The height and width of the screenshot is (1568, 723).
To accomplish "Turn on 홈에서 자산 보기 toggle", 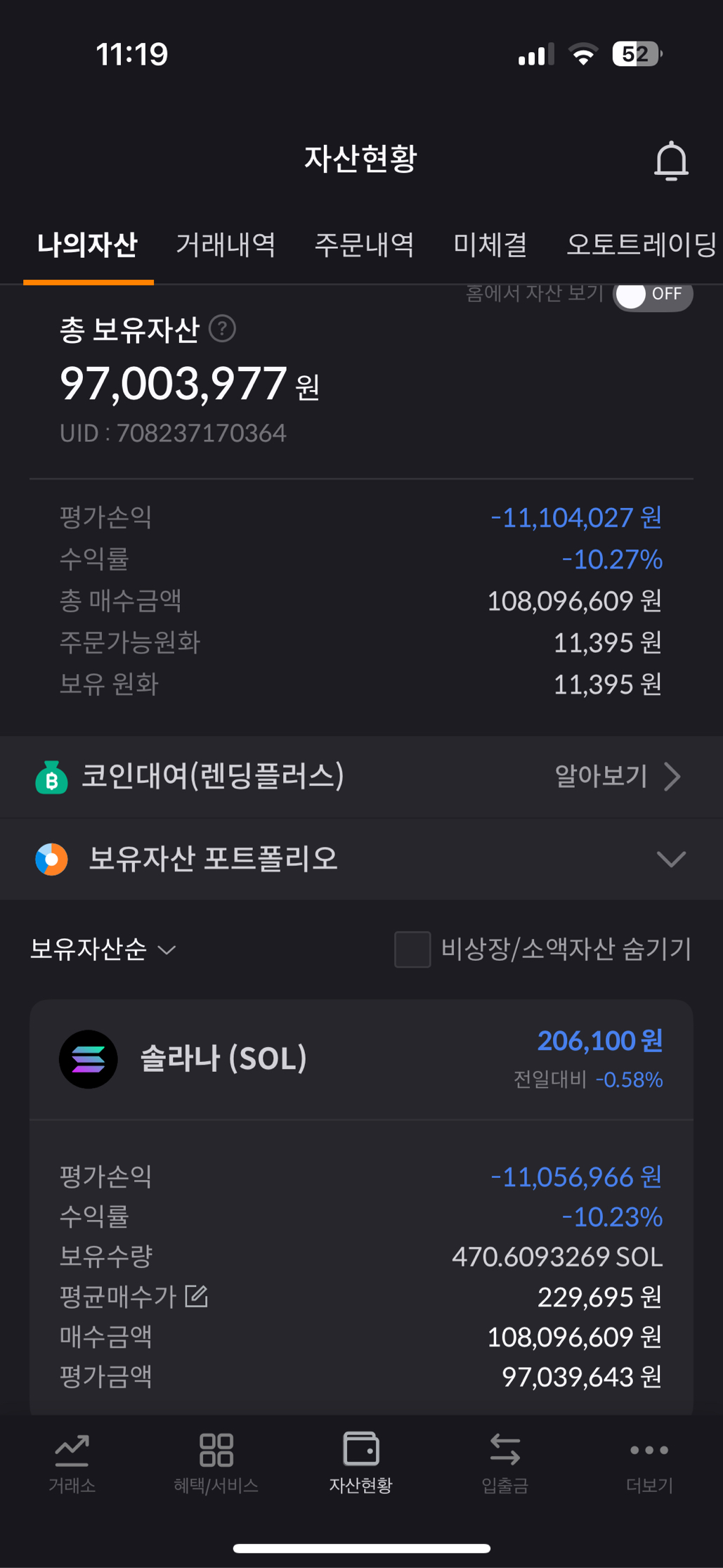I will coord(652,296).
